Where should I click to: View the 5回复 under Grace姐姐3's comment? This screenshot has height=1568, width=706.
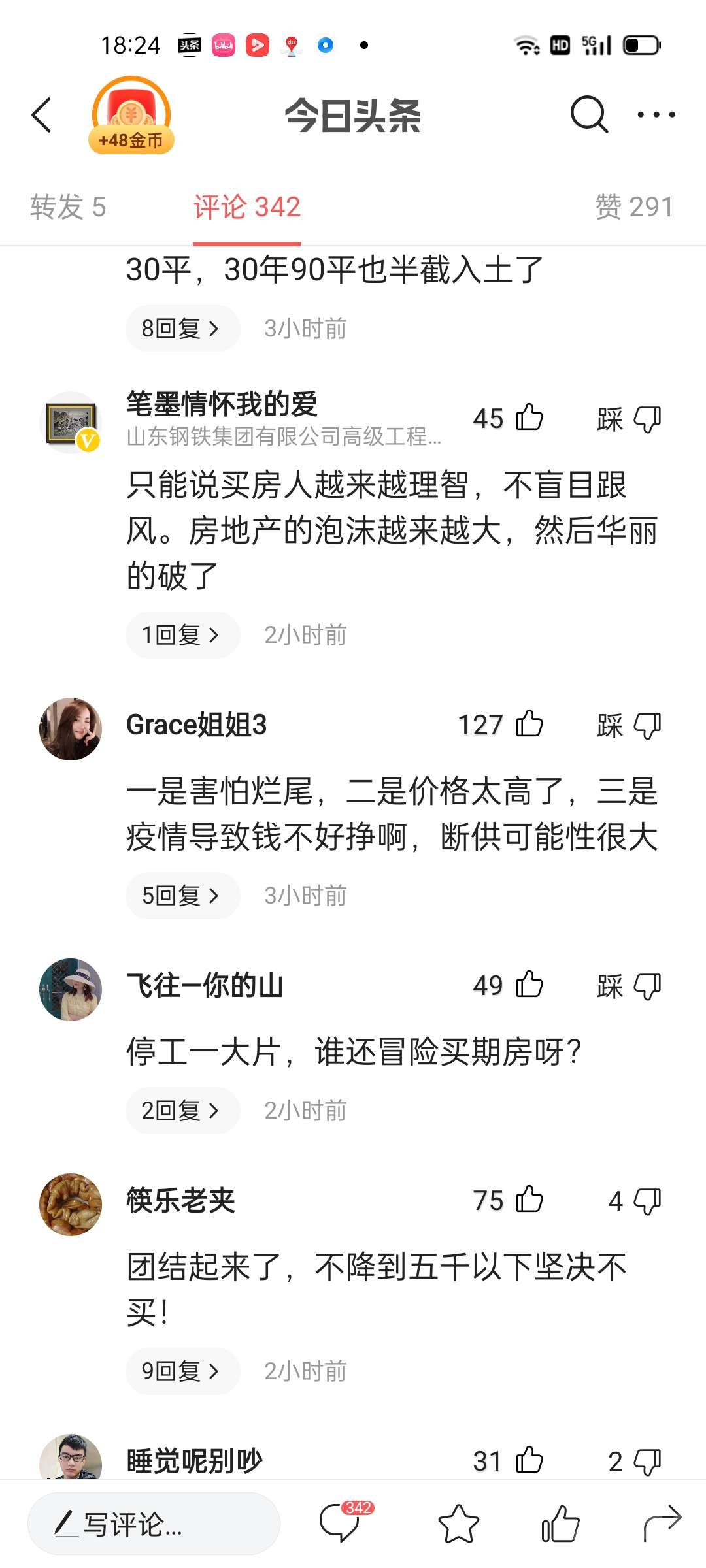click(x=182, y=896)
